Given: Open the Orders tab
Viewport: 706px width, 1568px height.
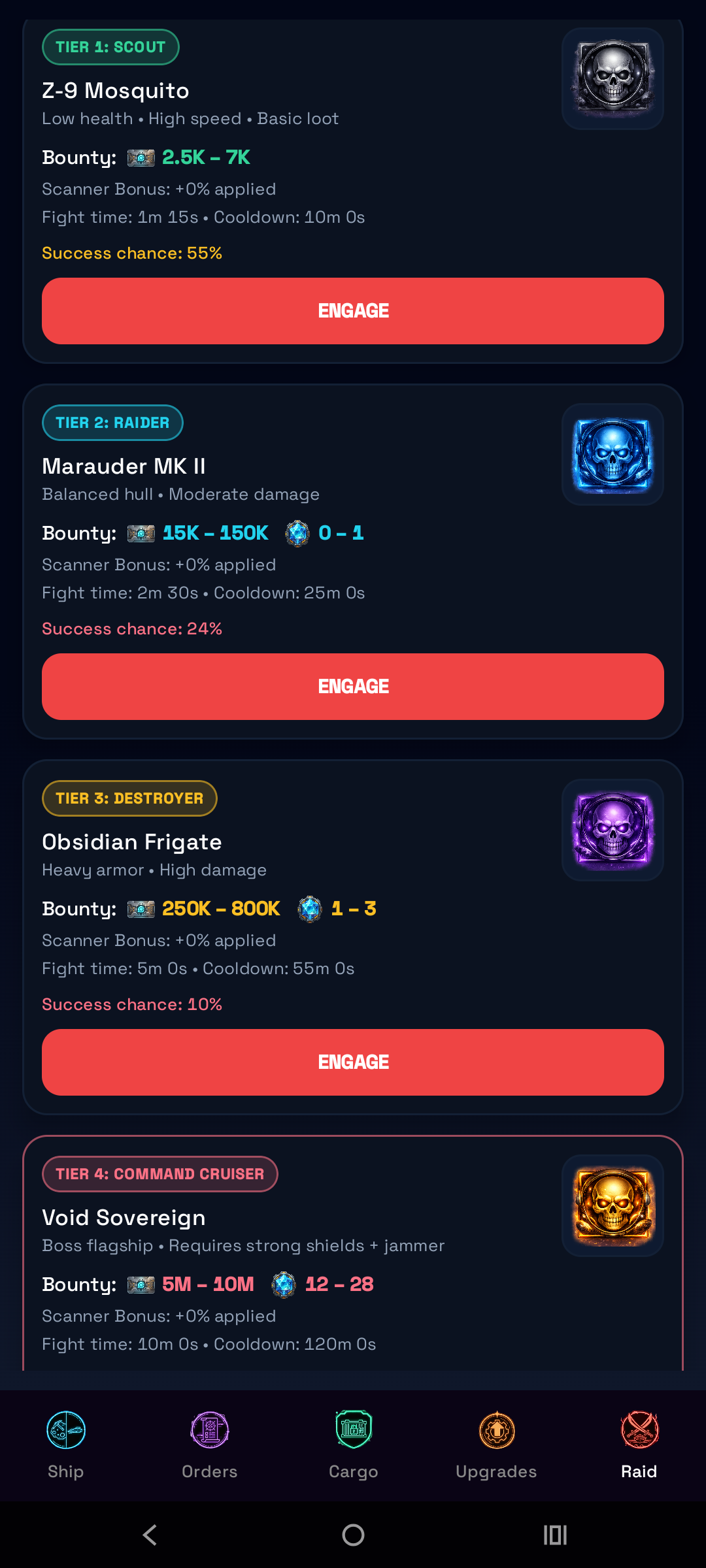Looking at the screenshot, I should click(x=209, y=1445).
